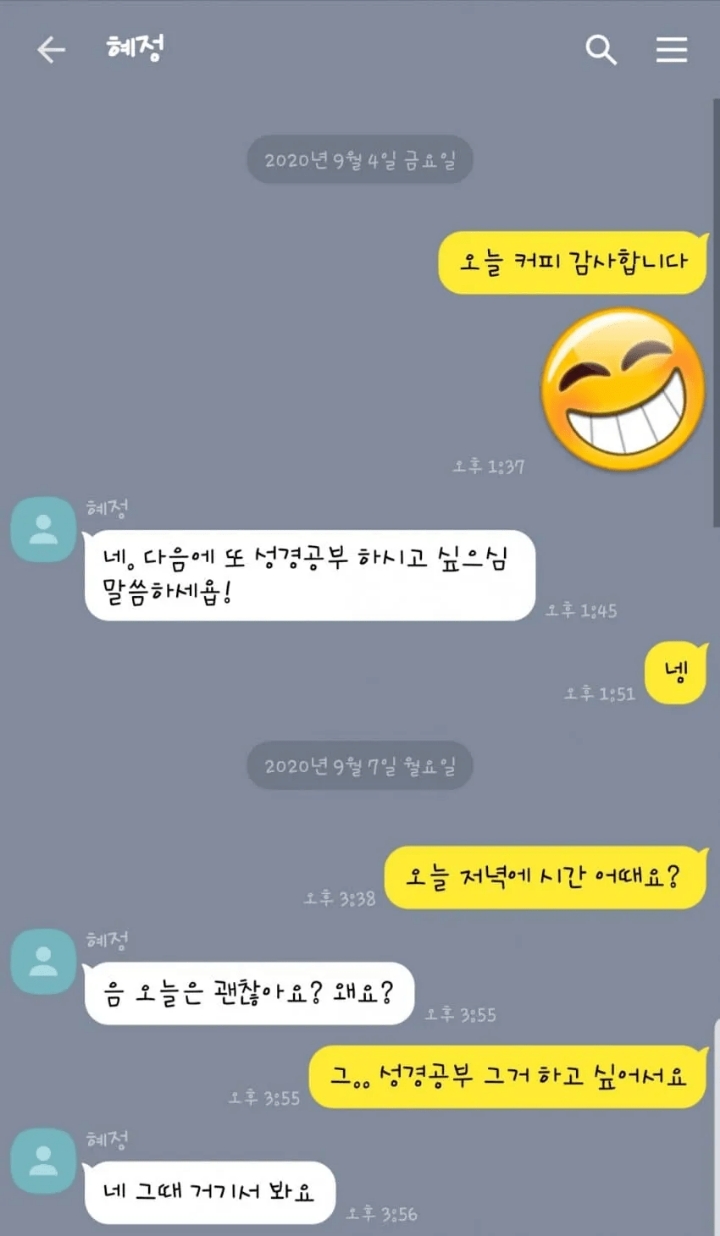Select the yellow '넵' message bubble
Viewport: 720px width, 1236px height.
click(x=675, y=673)
